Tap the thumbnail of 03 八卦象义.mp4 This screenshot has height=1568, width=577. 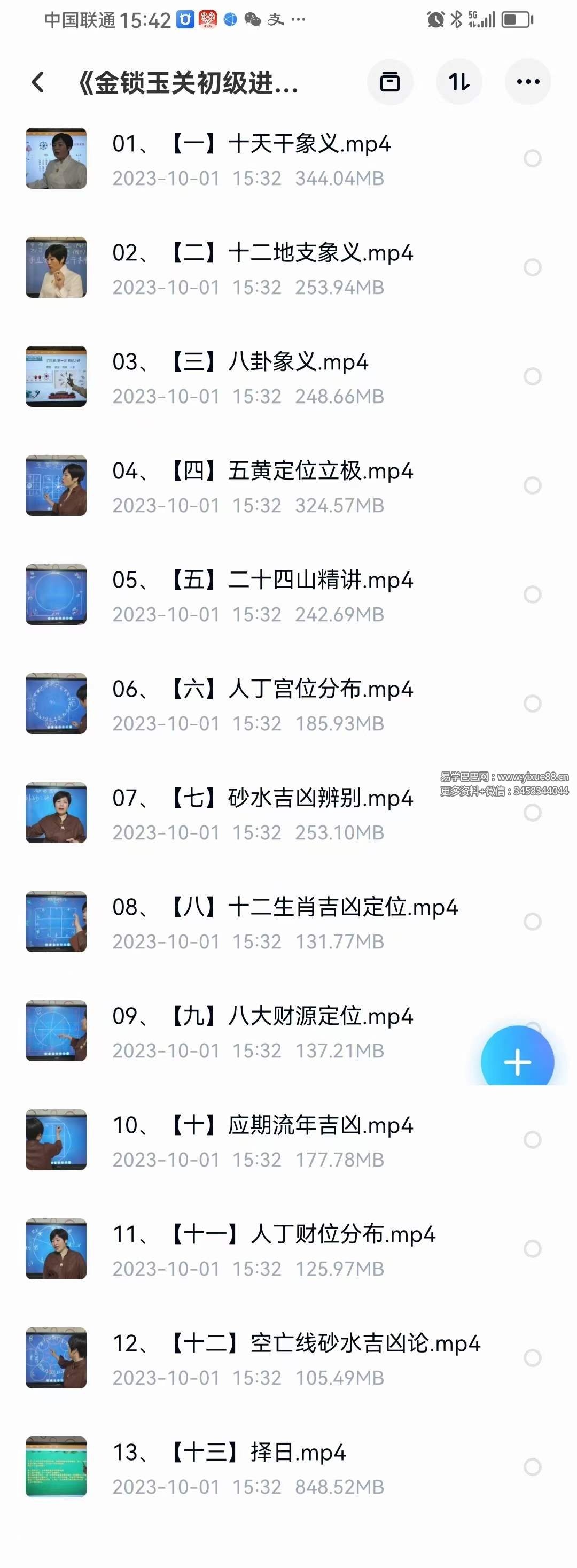coord(56,376)
